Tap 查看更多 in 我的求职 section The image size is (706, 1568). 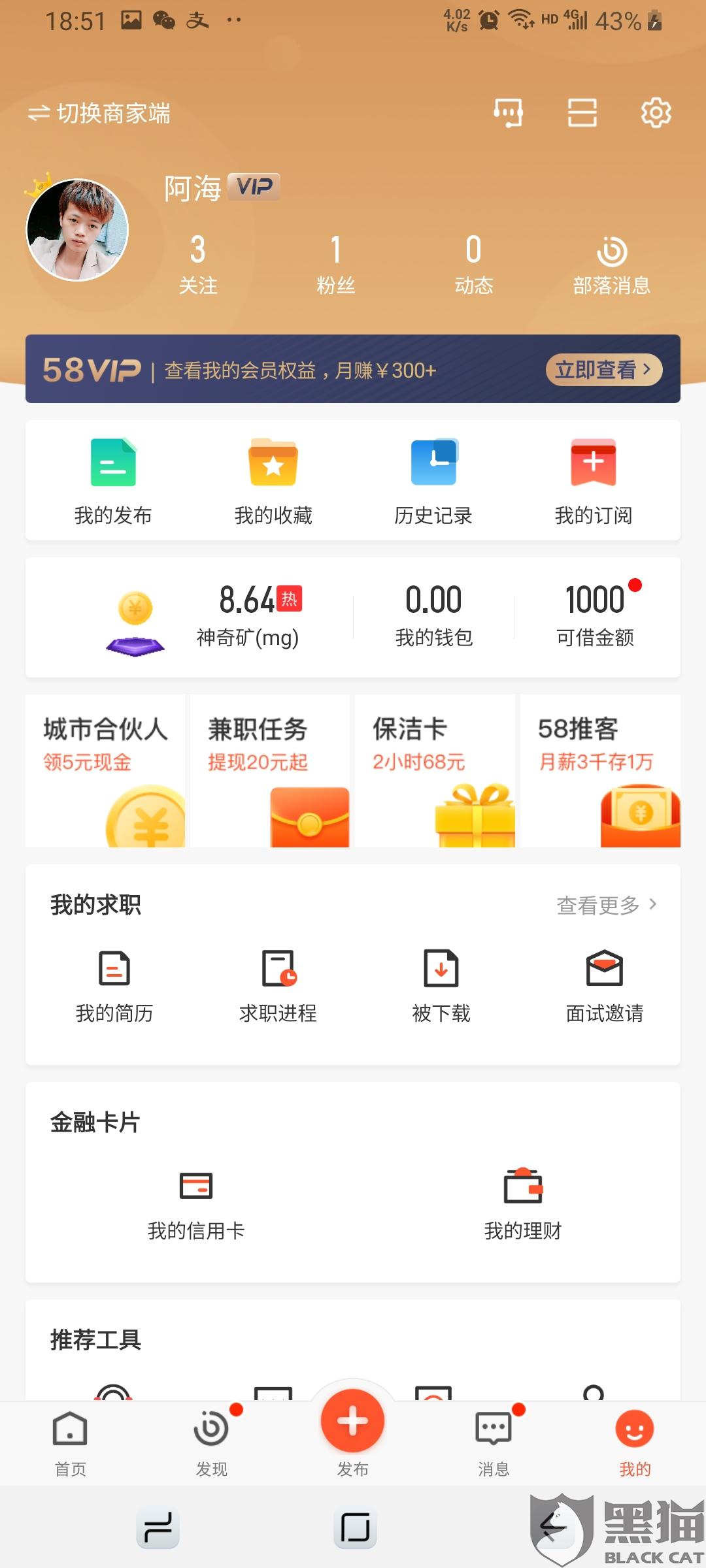click(x=607, y=905)
